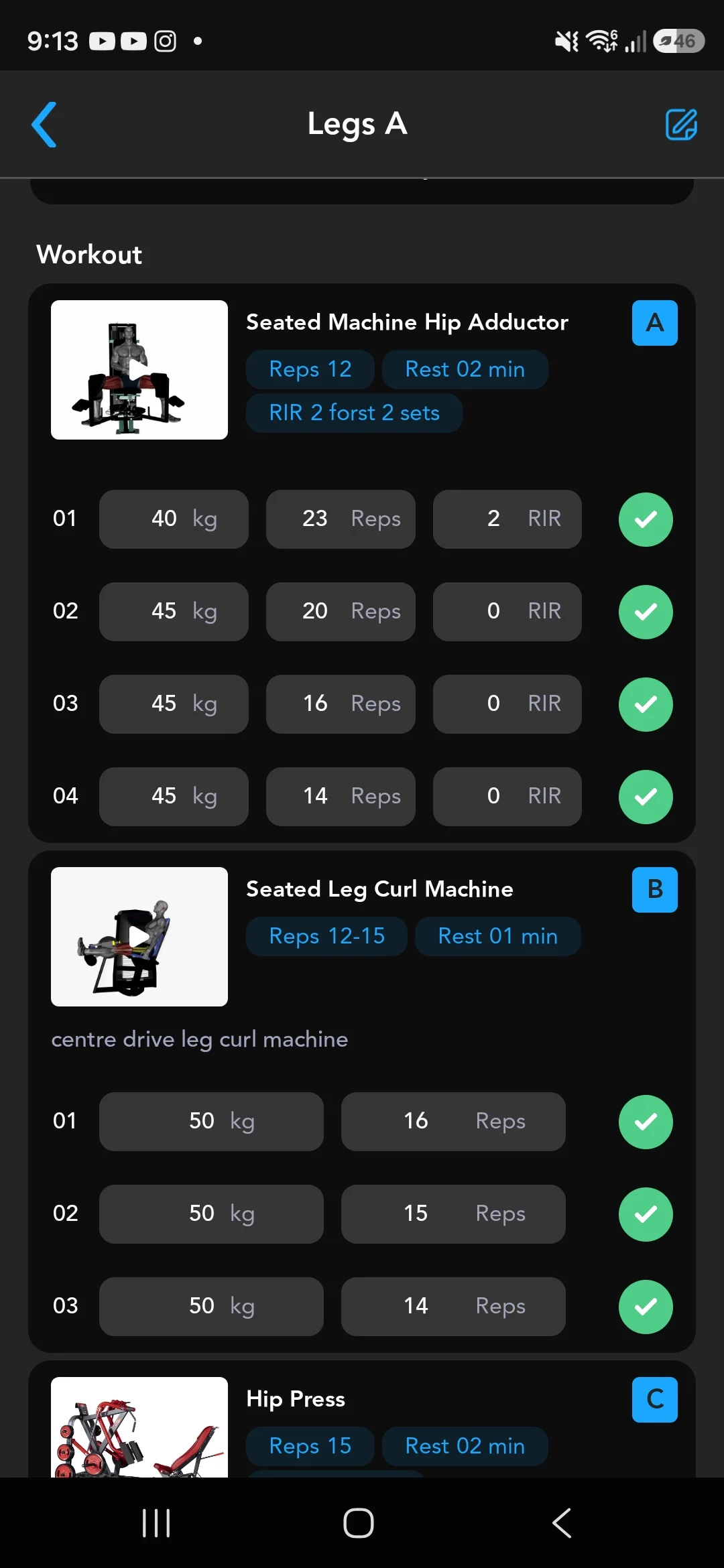This screenshot has height=1568, width=724.
Task: Edit reps for Hip Adductor set 02
Action: (341, 612)
